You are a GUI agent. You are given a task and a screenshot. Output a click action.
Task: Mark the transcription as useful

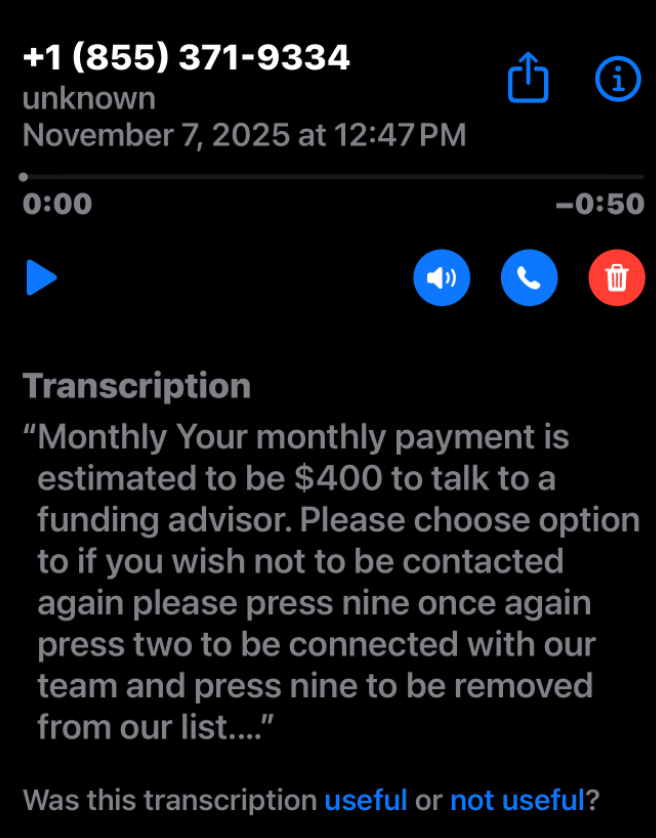click(x=365, y=800)
